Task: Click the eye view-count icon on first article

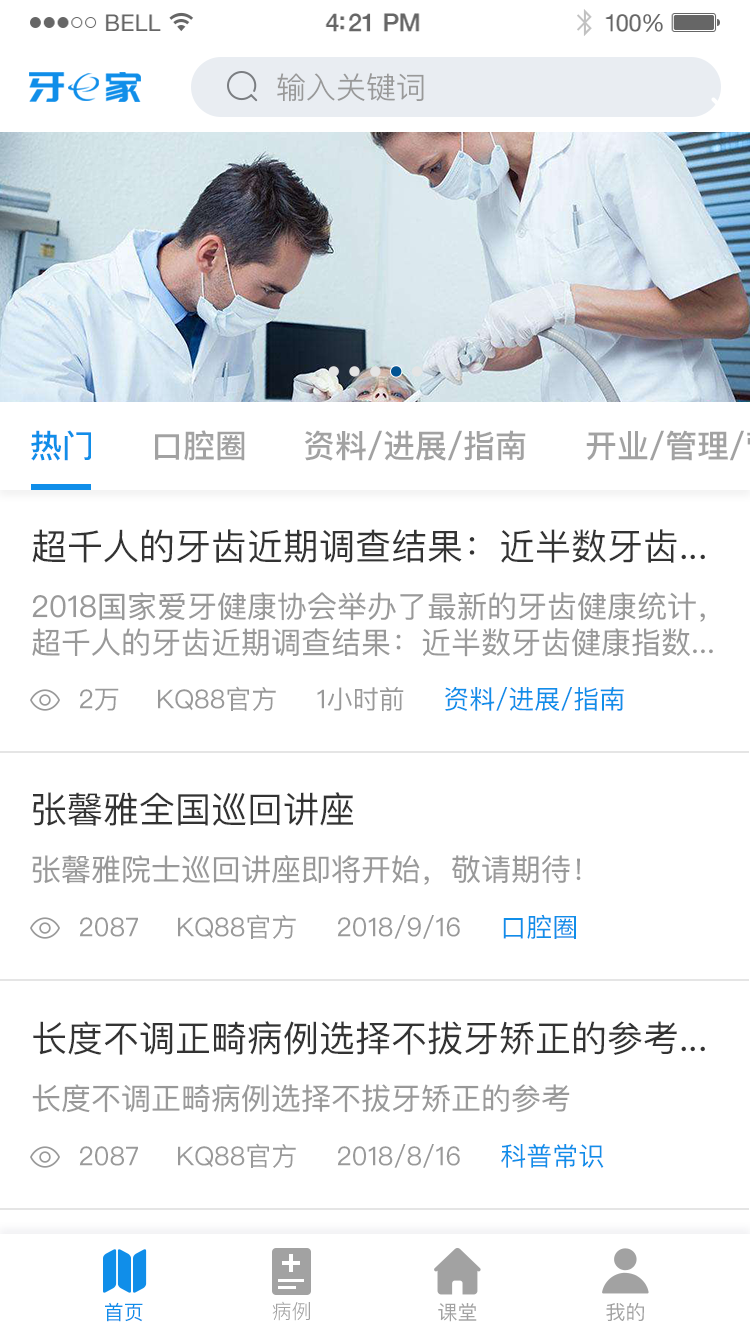Action: (45, 700)
